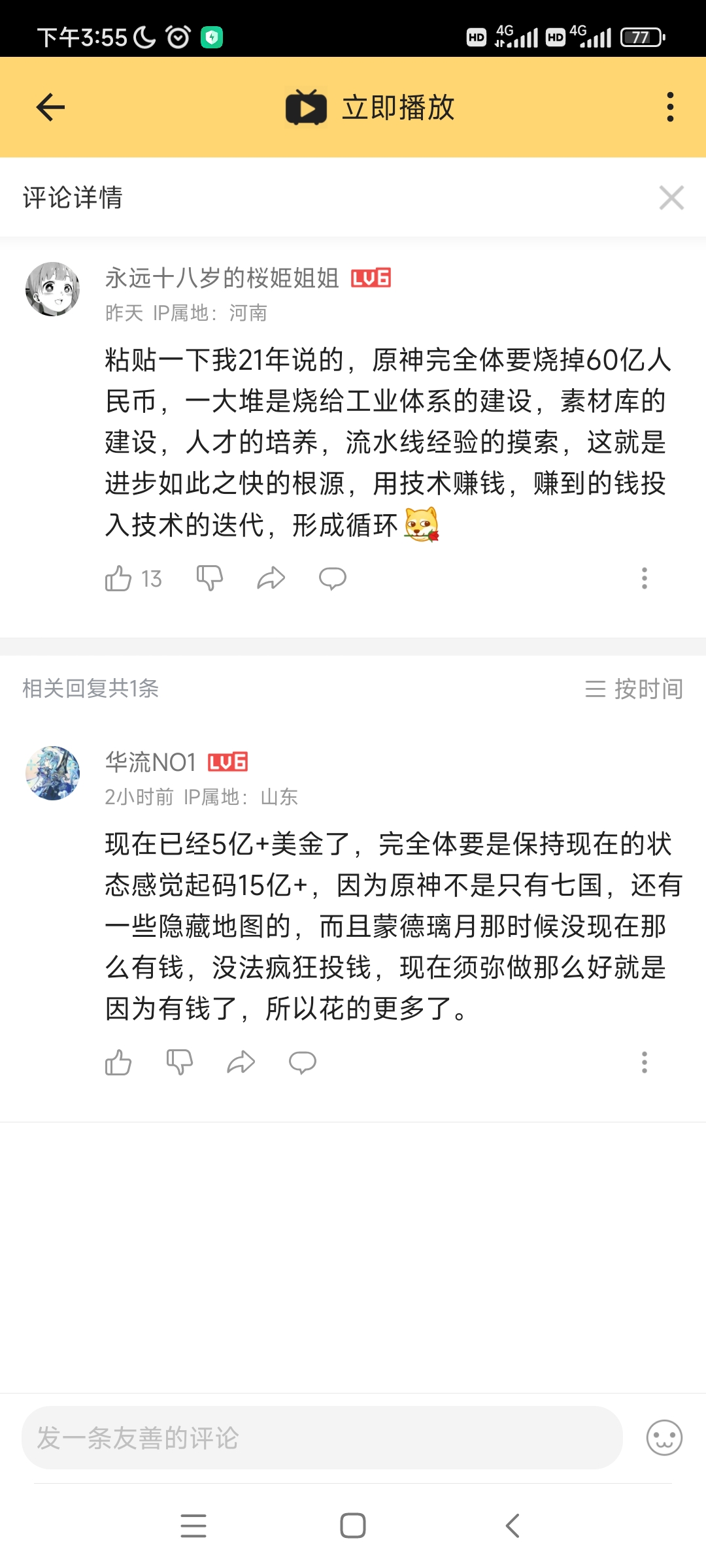Dislike 永远十八岁的桜姬姐姐's comment
The image size is (706, 1568).
click(x=210, y=578)
